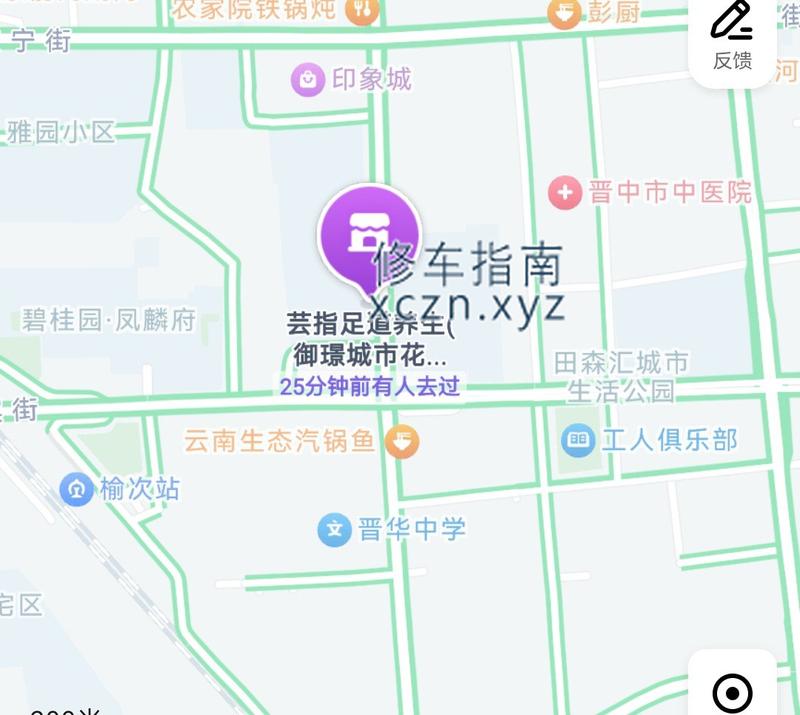Screen dimensions: 800x715
Task: Recenter map on my location
Action: point(732,690)
